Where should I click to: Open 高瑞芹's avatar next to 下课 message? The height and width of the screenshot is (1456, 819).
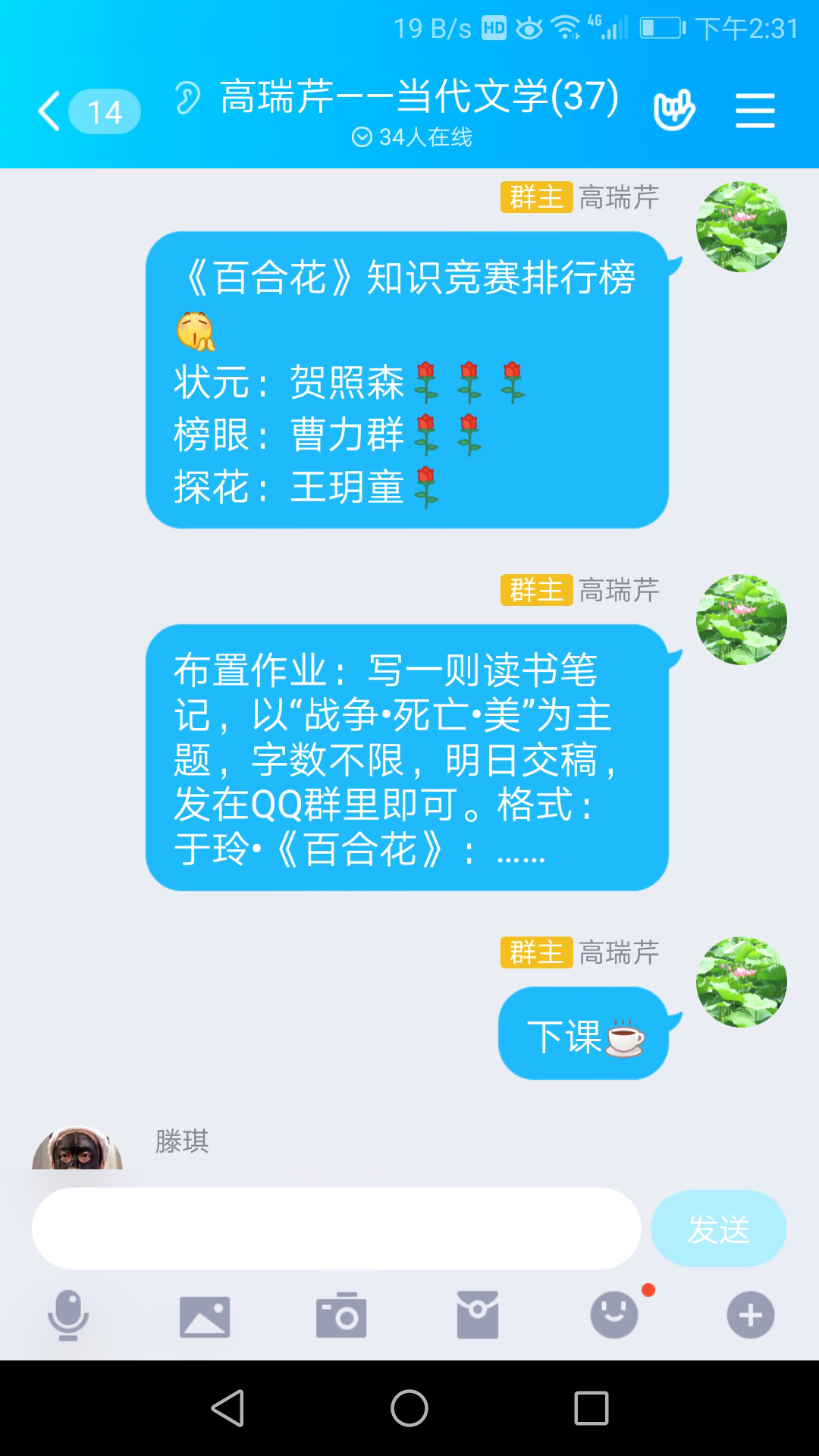point(741,982)
